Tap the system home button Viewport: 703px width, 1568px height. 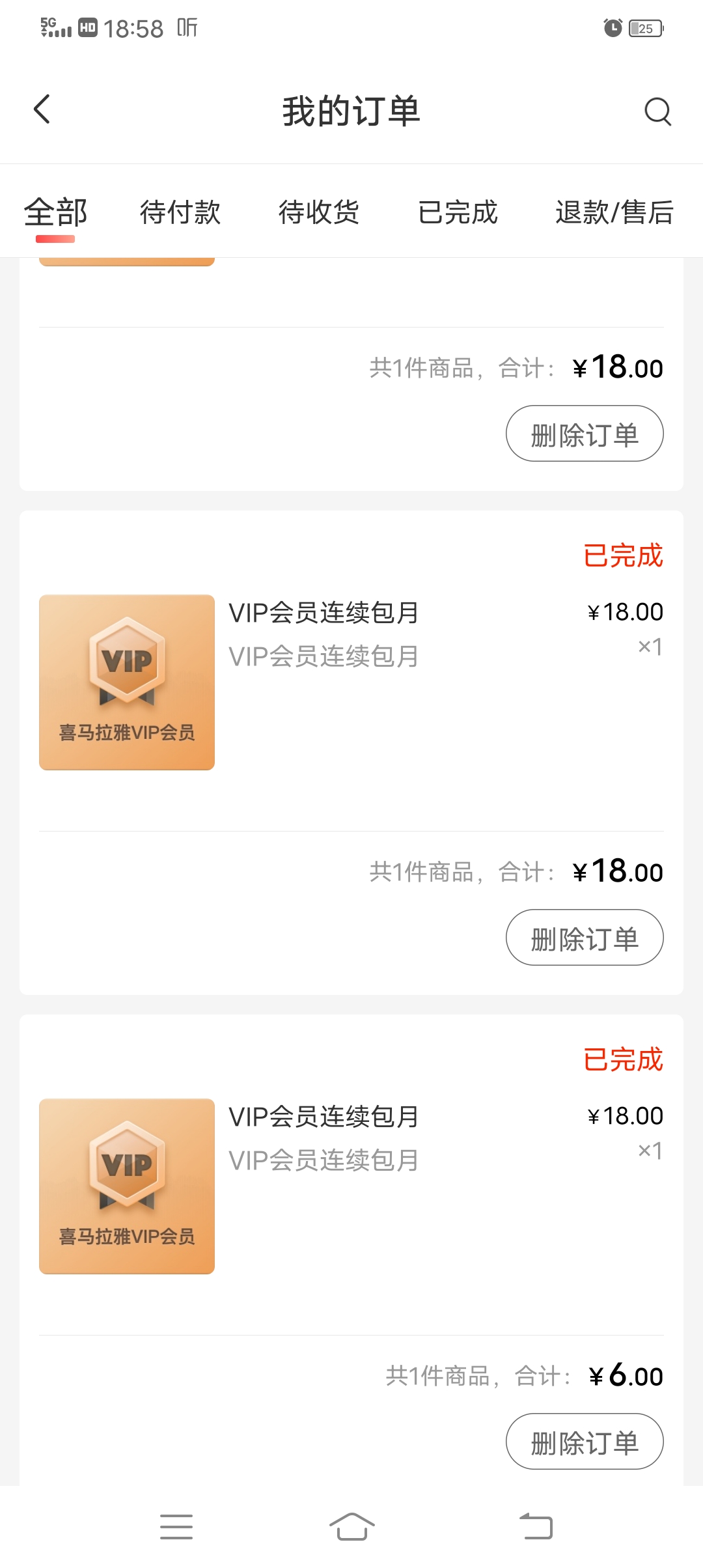[351, 1526]
